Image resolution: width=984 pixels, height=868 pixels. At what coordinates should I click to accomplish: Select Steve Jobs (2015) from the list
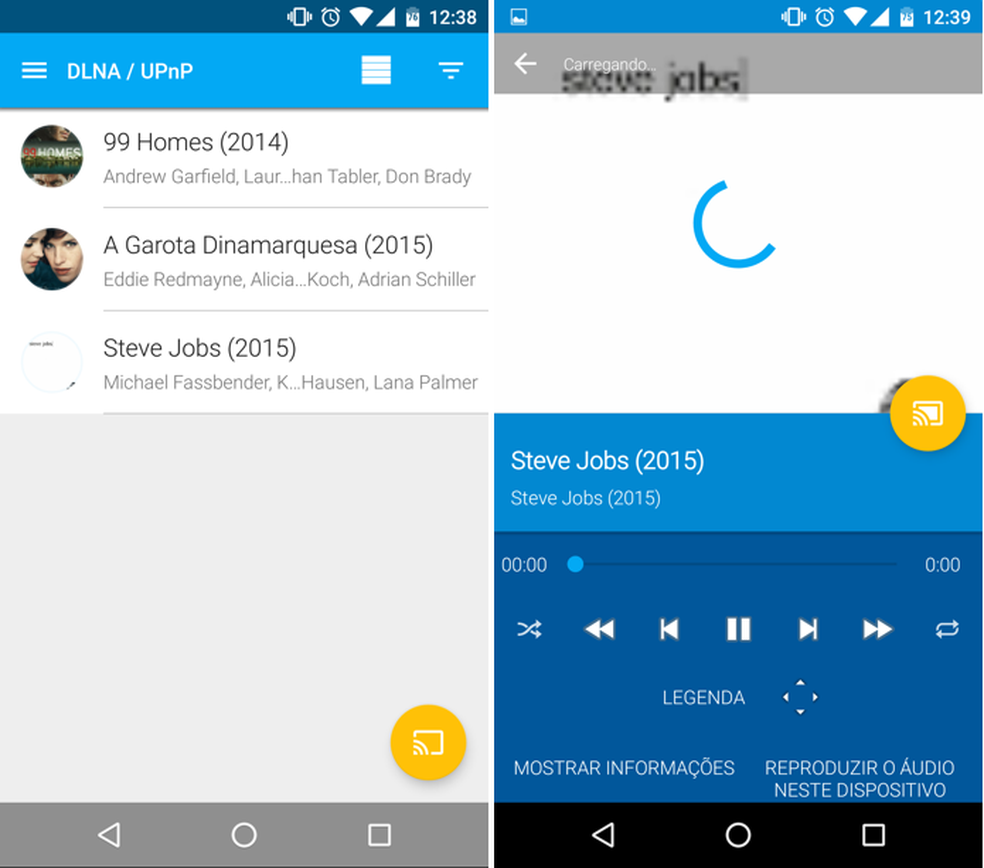click(287, 363)
